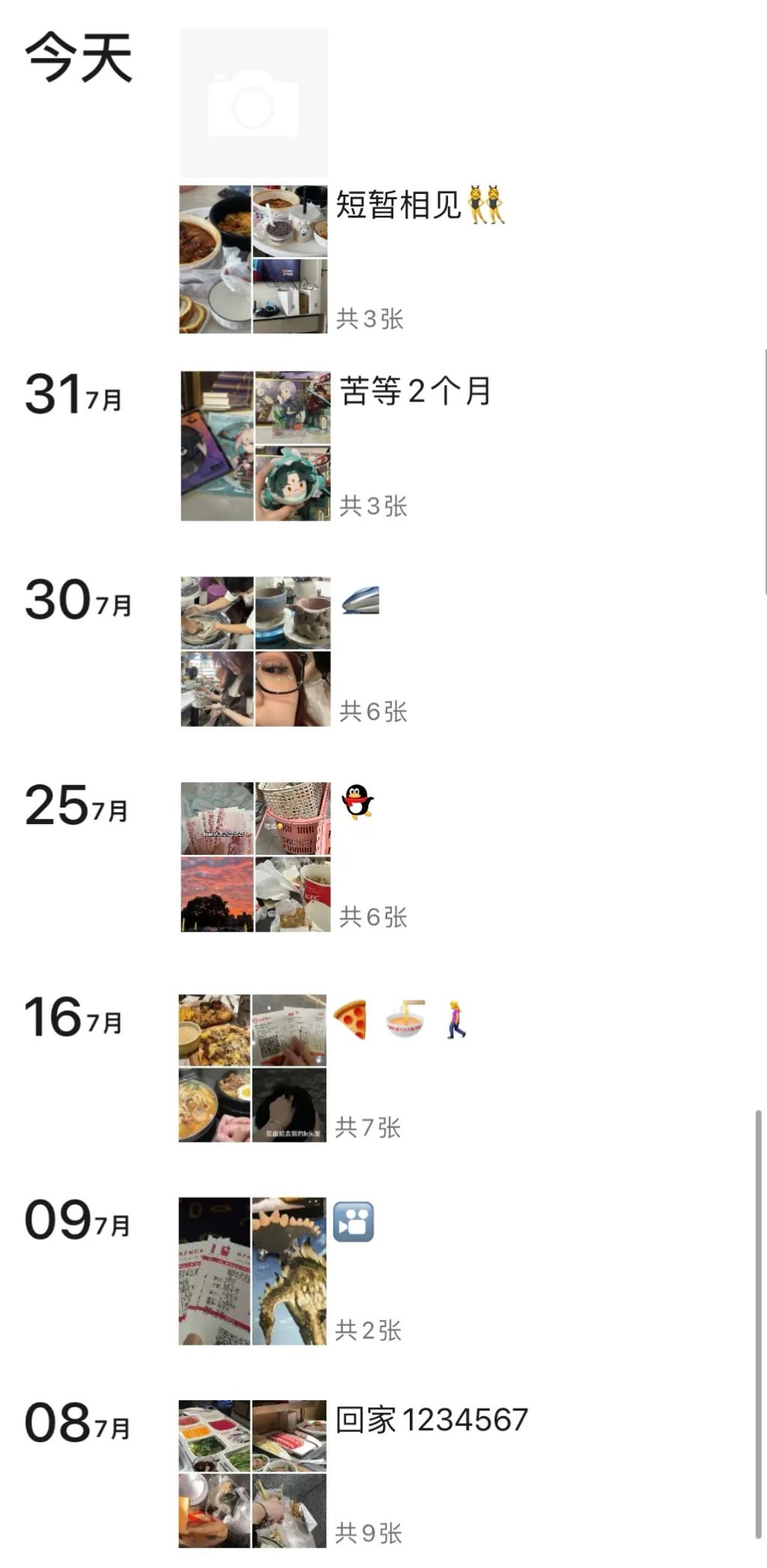
Task: Open the July 25 post with penguin emoji
Action: (255, 857)
